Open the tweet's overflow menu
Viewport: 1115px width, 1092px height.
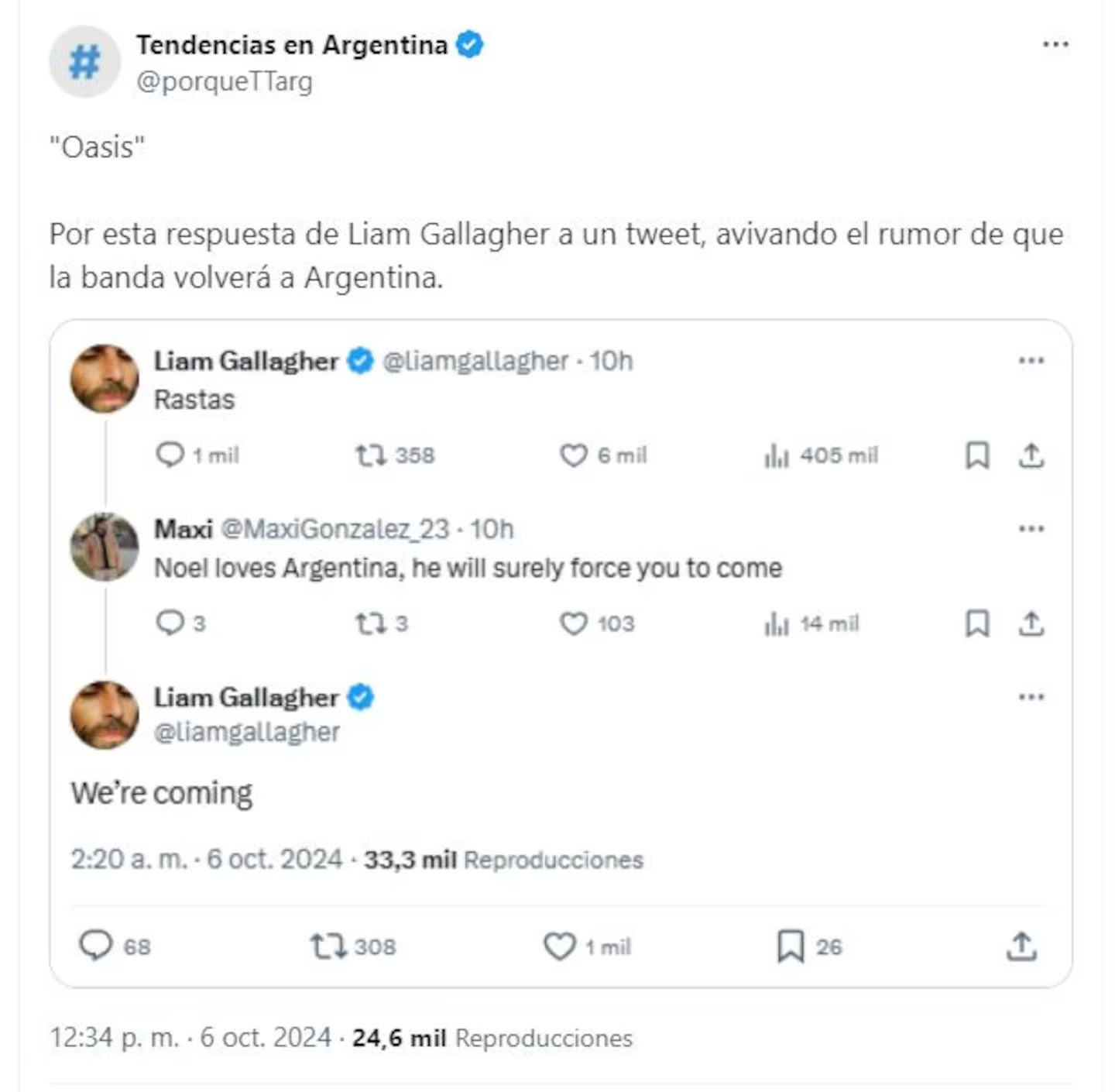point(1055,45)
